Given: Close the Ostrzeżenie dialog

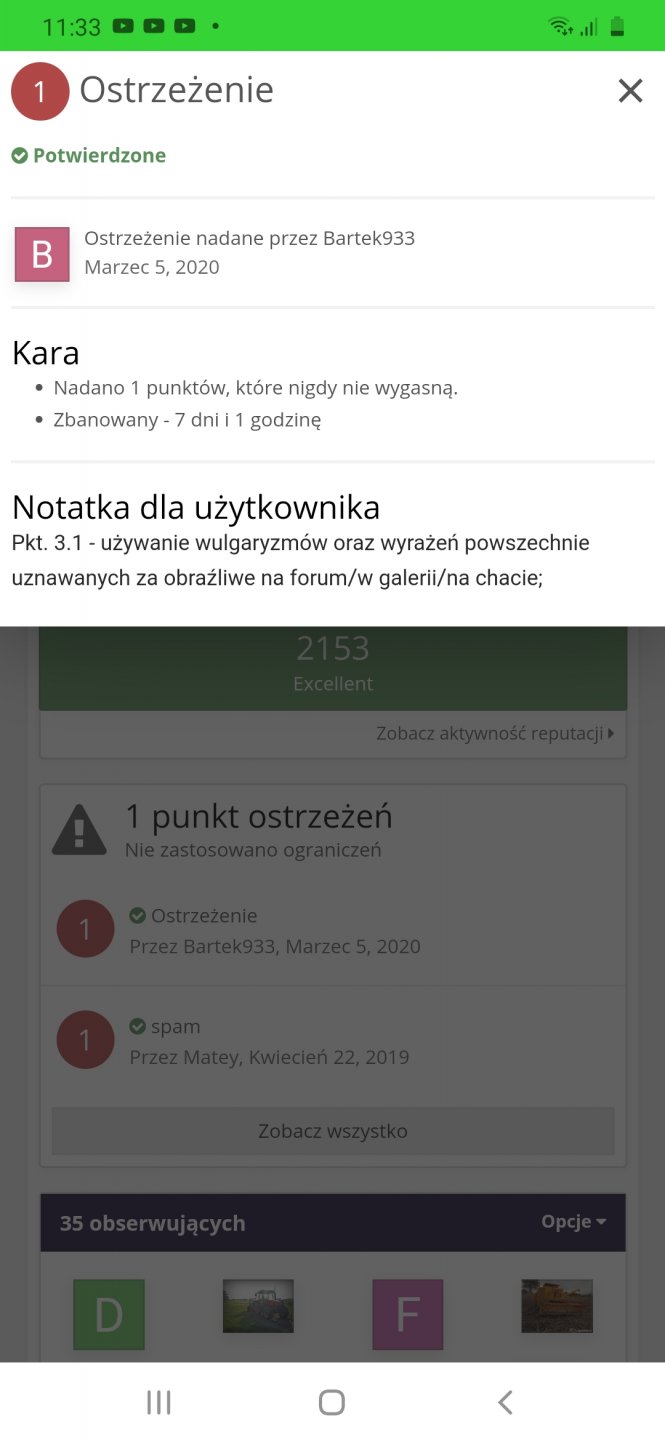Looking at the screenshot, I should [630, 91].
